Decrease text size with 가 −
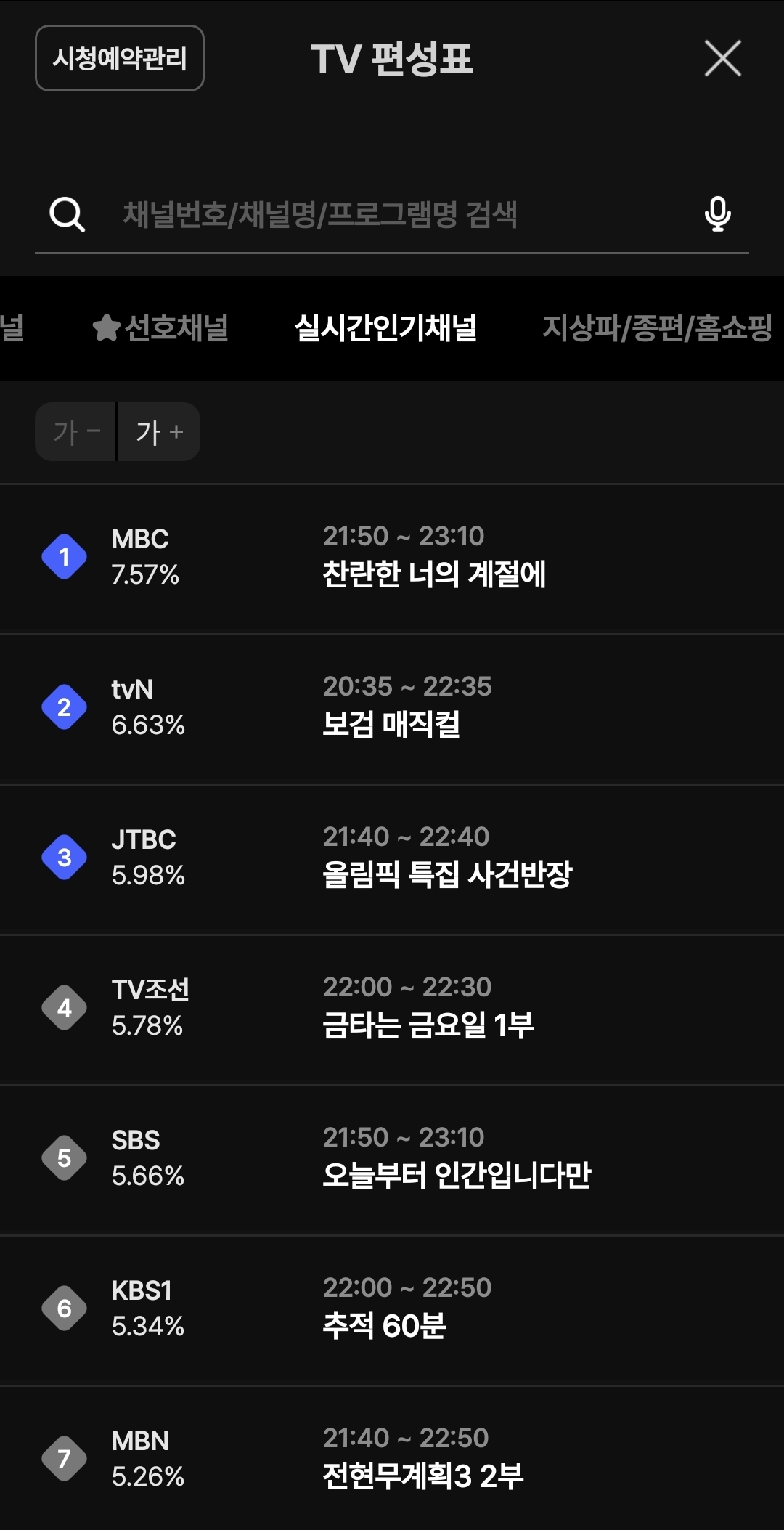This screenshot has height=1530, width=784. [x=76, y=432]
